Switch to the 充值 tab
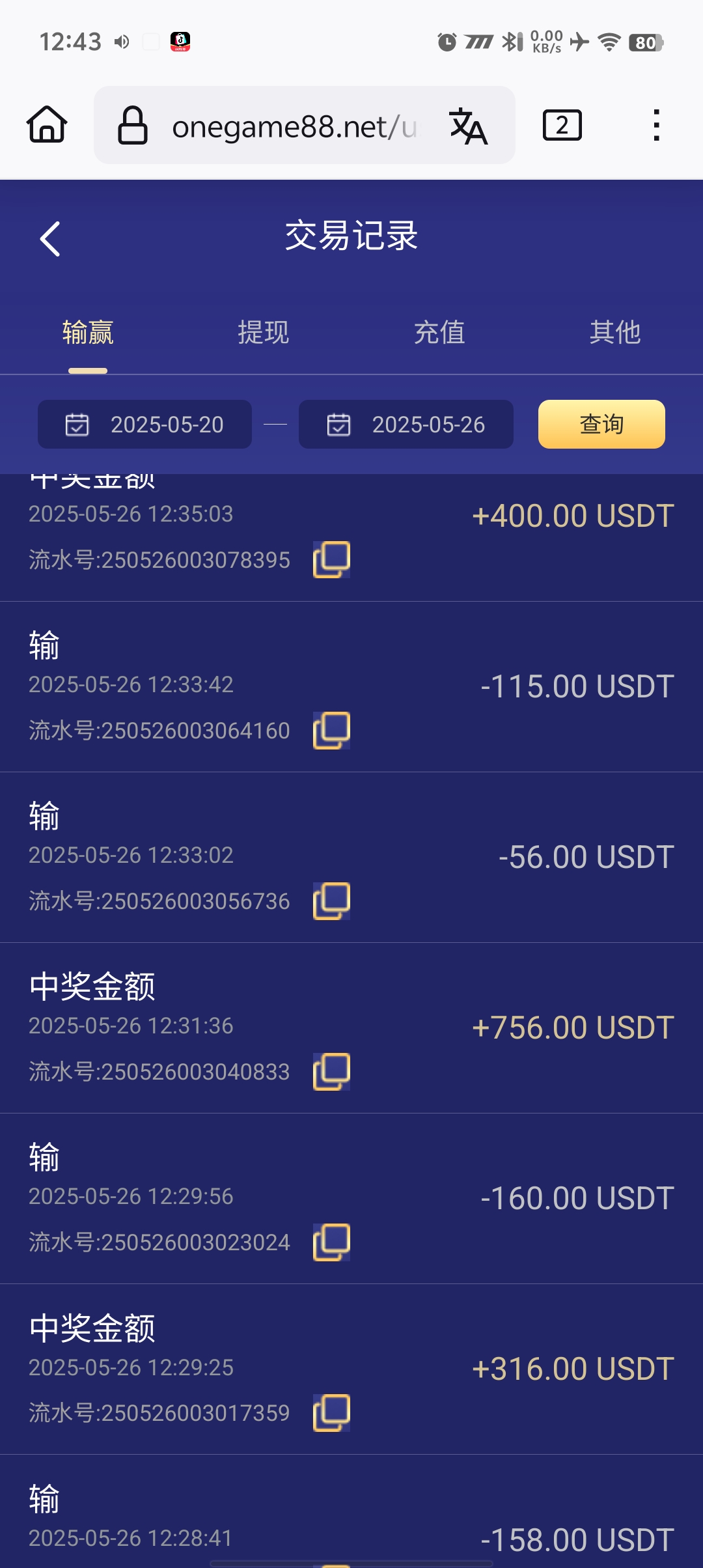The image size is (703, 1568). (439, 332)
